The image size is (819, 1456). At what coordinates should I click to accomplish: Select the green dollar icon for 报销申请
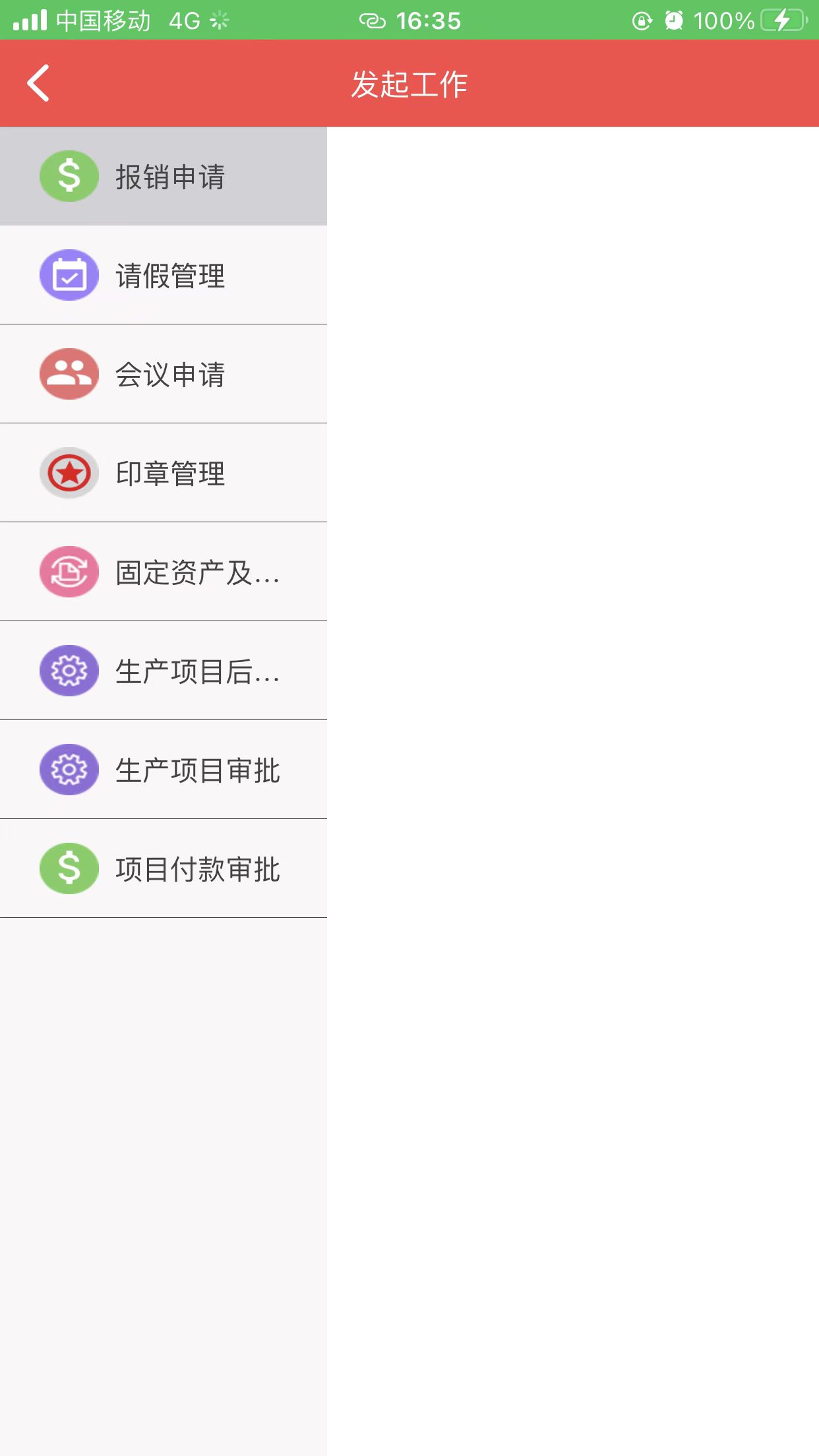[x=69, y=175]
